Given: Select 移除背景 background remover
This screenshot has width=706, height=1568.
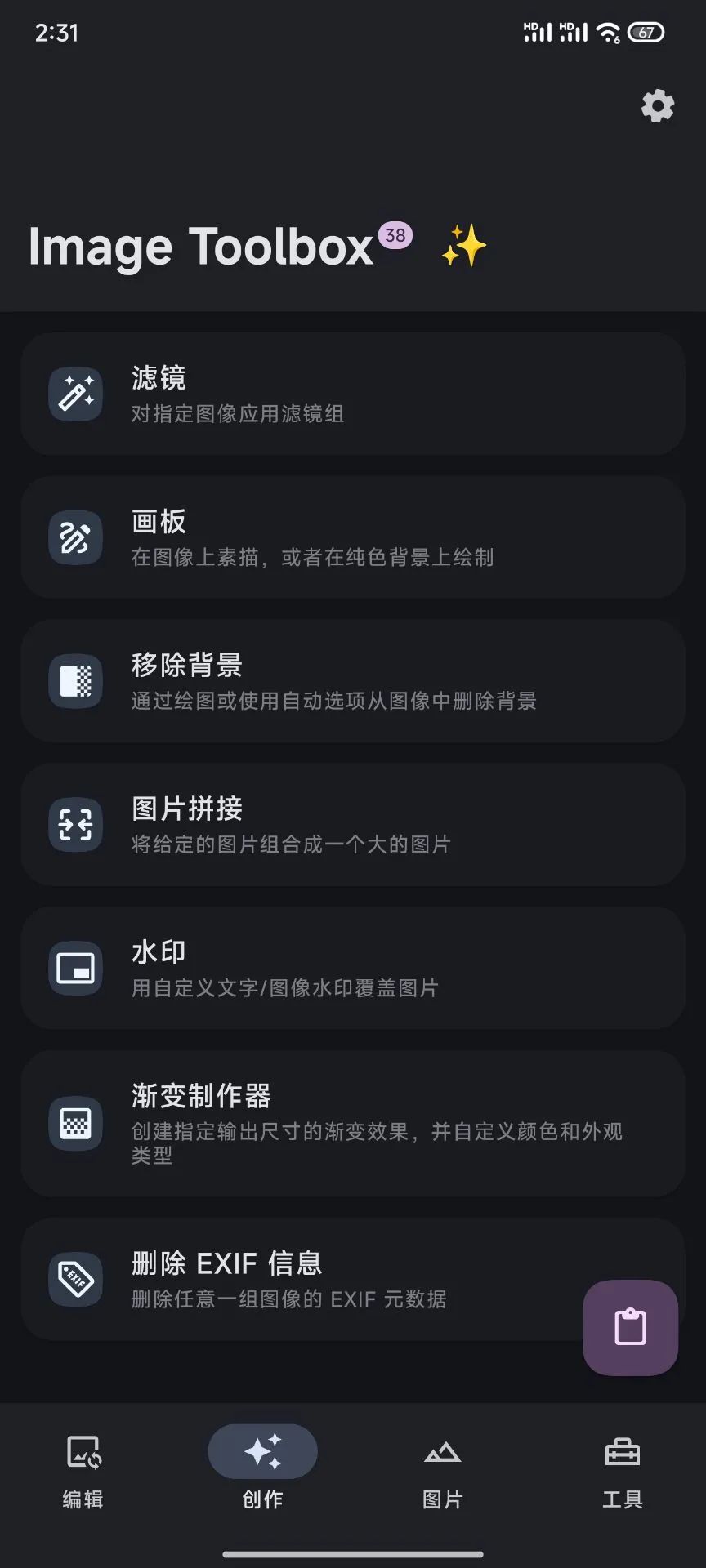Looking at the screenshot, I should (353, 681).
